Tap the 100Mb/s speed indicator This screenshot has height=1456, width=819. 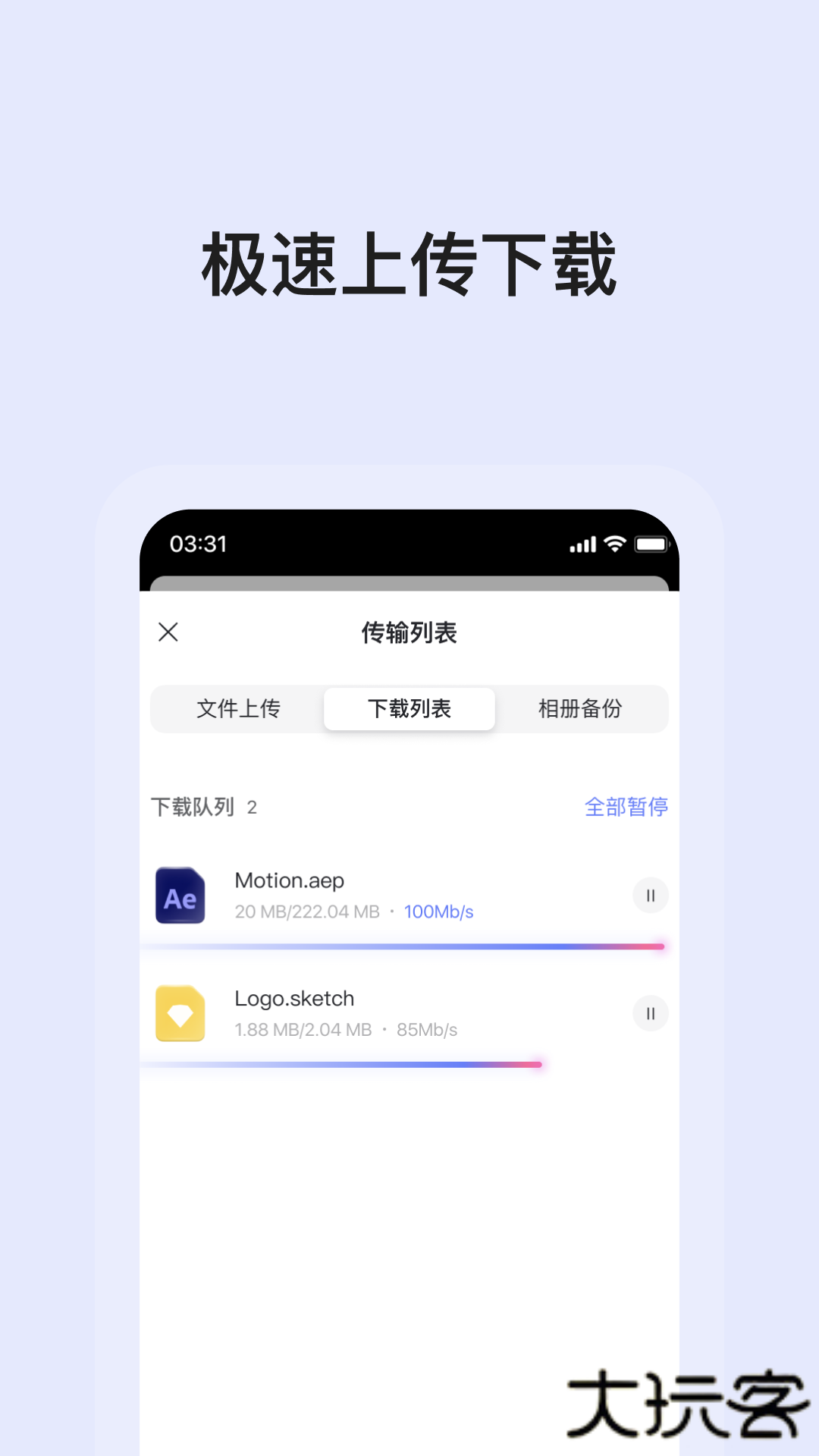(438, 912)
